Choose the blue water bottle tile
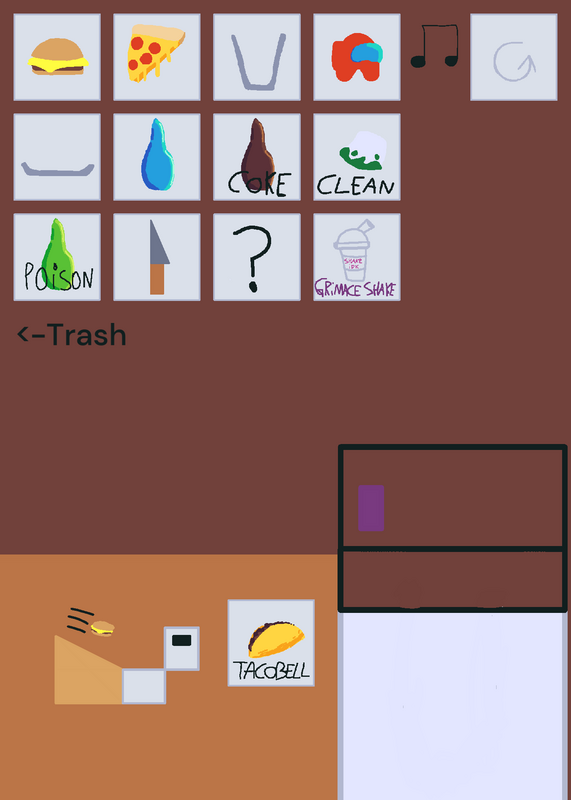Screen dimensions: 571x800 157,157
